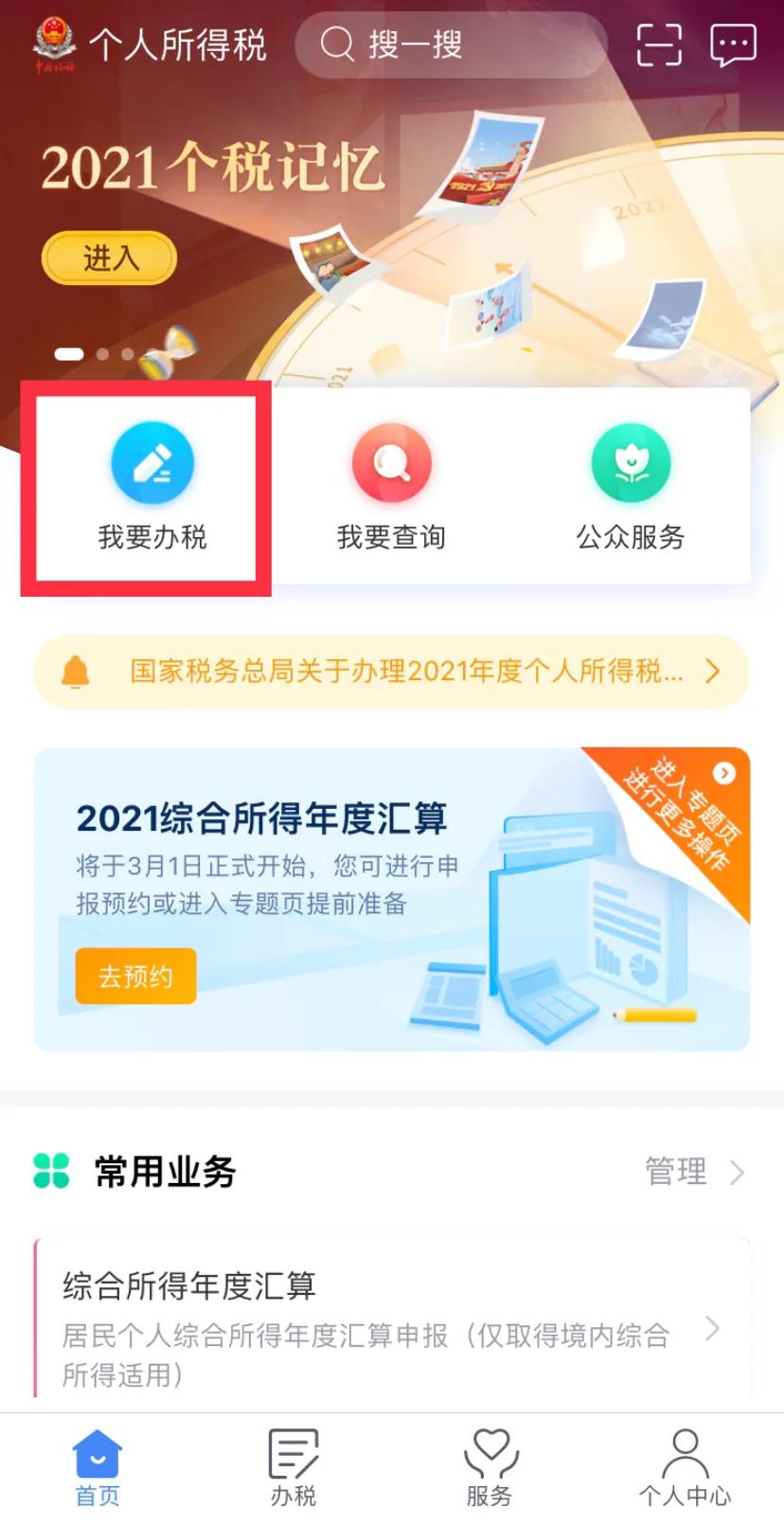Open the 搜一搜 search box
Viewport: 784px width, 1526px height.
coord(450,45)
